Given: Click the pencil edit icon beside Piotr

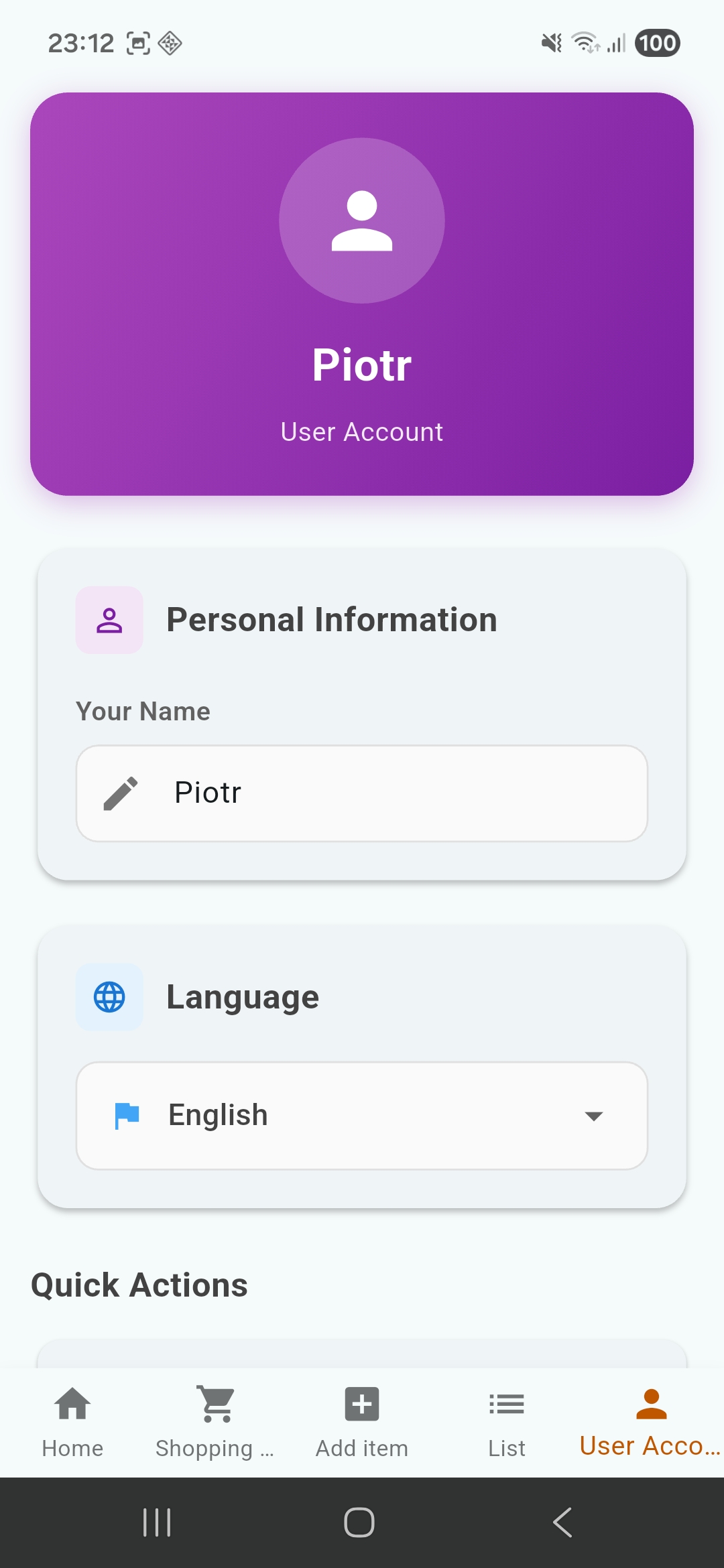Looking at the screenshot, I should pyautogui.click(x=121, y=793).
